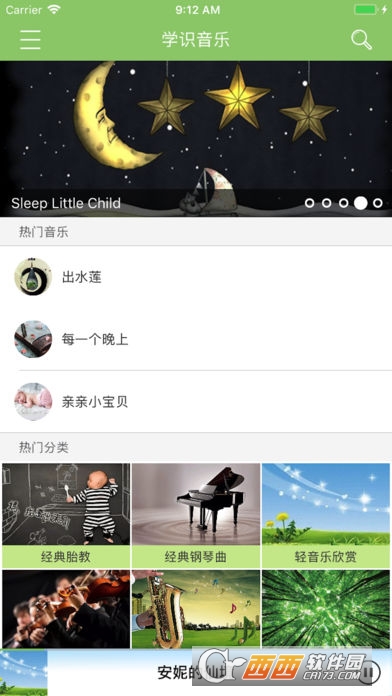Open the 经典胎教 category
392x696 pixels.
(66, 516)
